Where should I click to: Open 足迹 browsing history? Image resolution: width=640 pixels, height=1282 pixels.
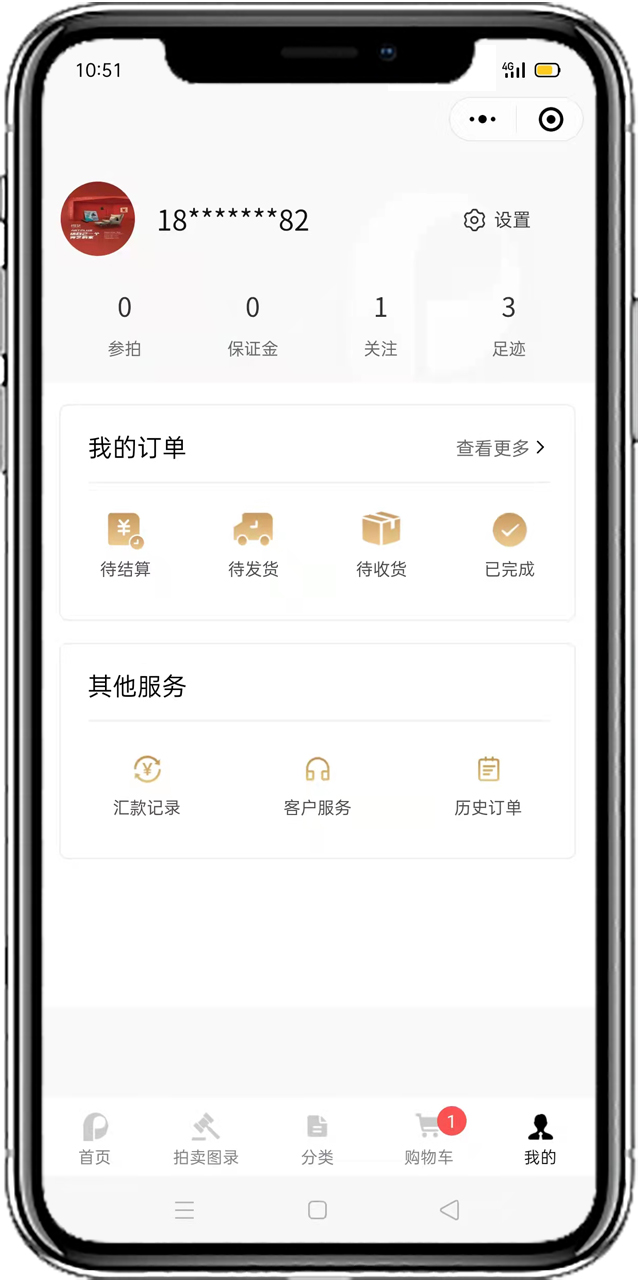pyautogui.click(x=508, y=326)
